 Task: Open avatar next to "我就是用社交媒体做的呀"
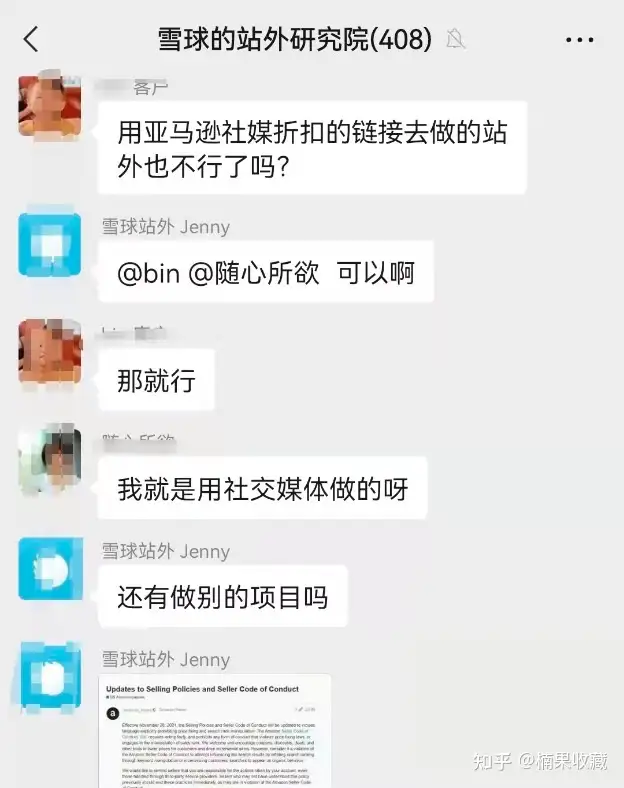pyautogui.click(x=49, y=460)
